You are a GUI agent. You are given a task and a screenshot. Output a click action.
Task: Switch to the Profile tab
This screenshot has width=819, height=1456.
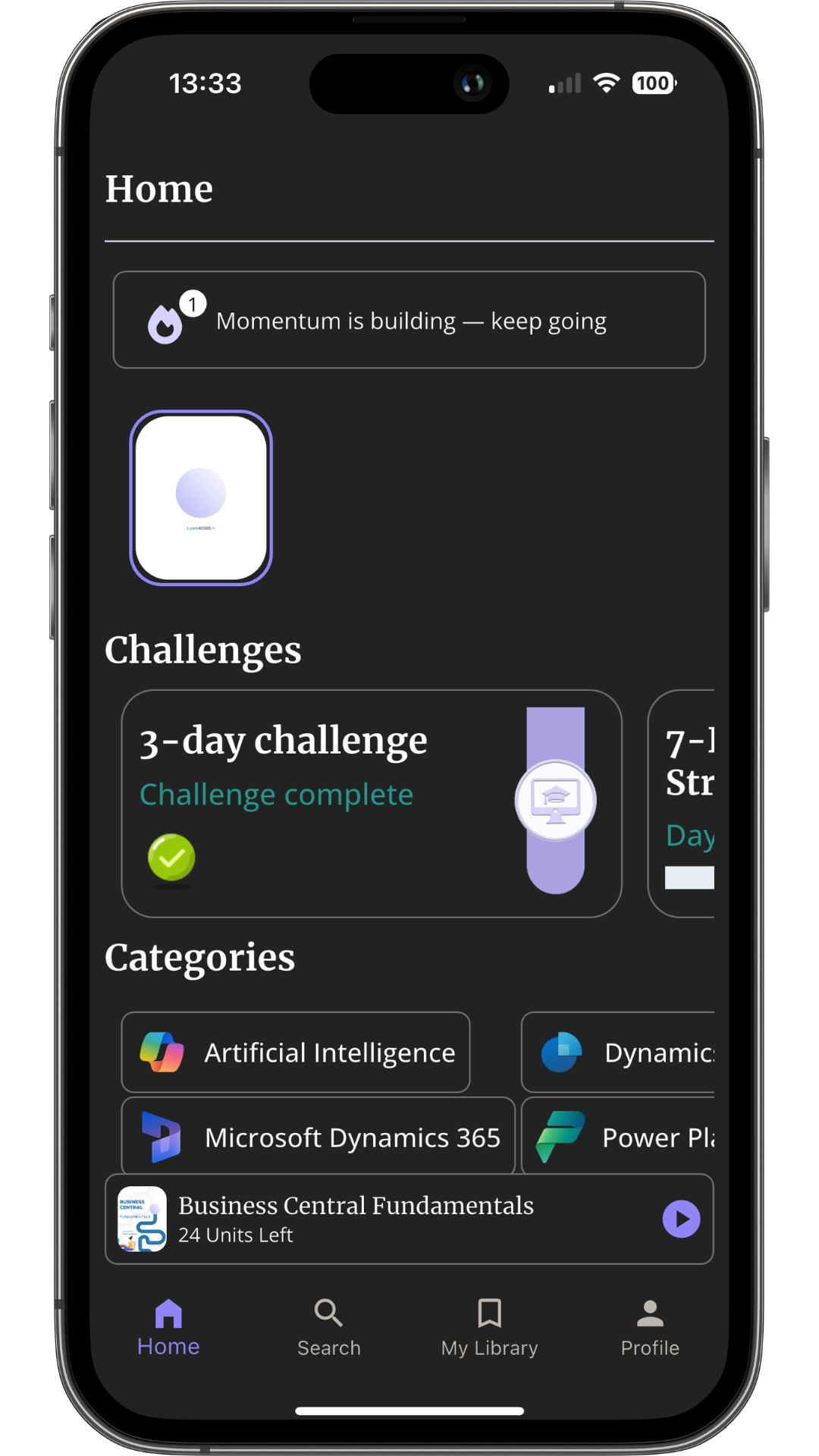point(650,1327)
